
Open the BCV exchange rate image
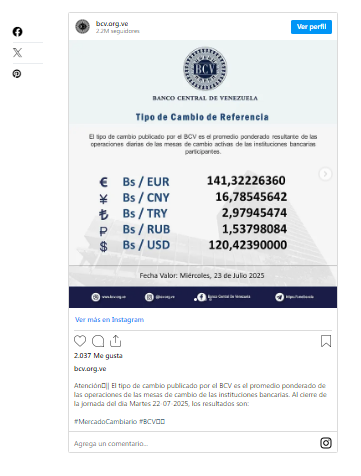pos(203,174)
